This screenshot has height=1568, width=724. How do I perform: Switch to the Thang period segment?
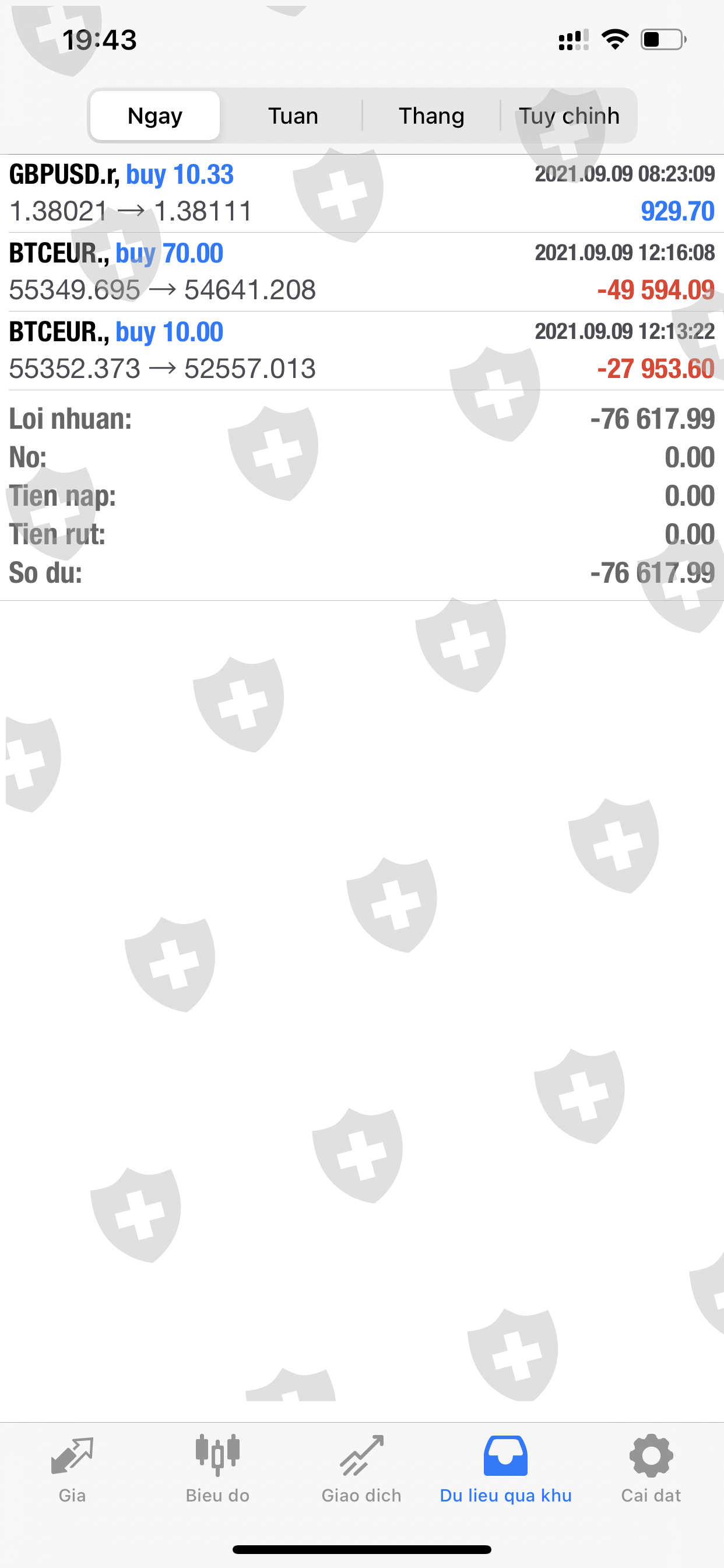coord(431,116)
